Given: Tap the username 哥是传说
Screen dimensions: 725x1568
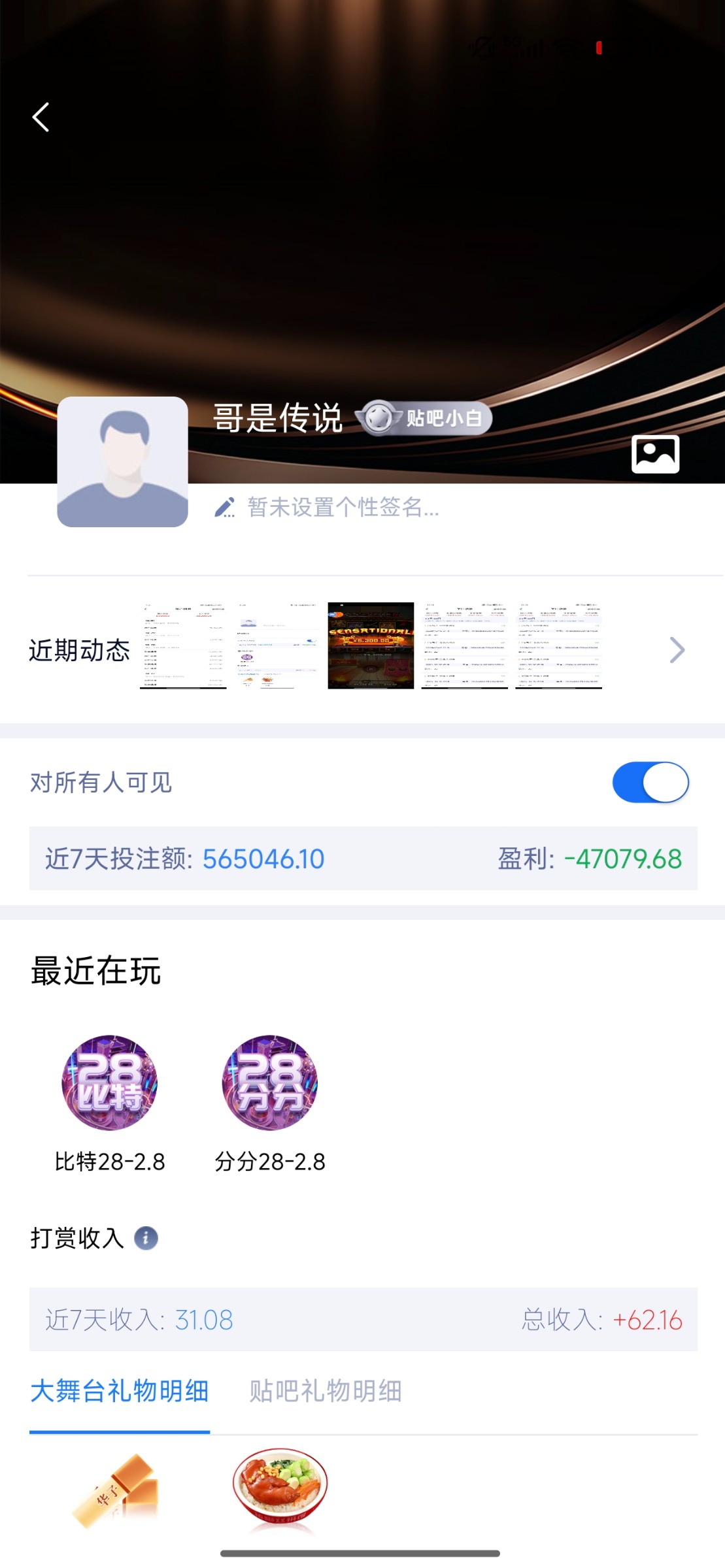Looking at the screenshot, I should pos(278,419).
